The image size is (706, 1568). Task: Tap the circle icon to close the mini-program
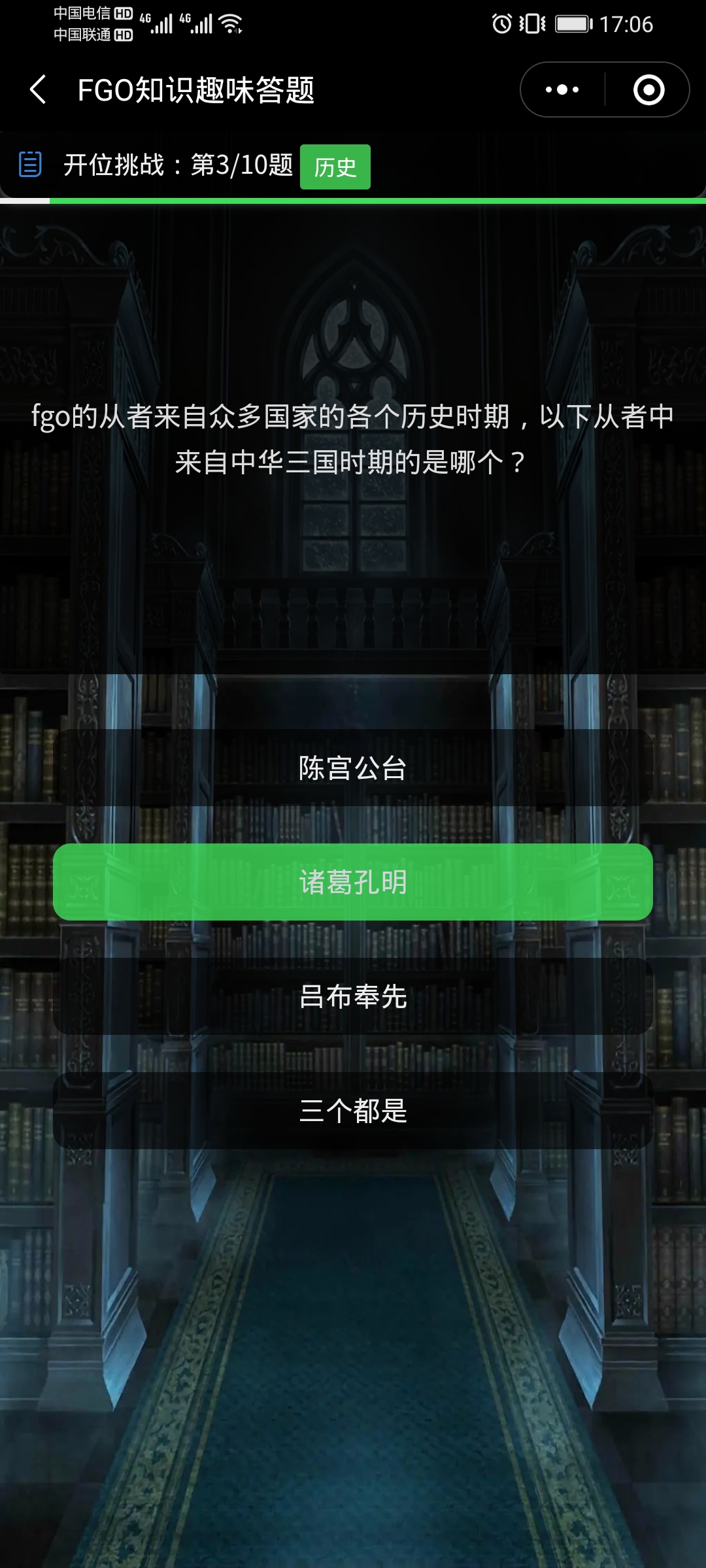tap(649, 90)
